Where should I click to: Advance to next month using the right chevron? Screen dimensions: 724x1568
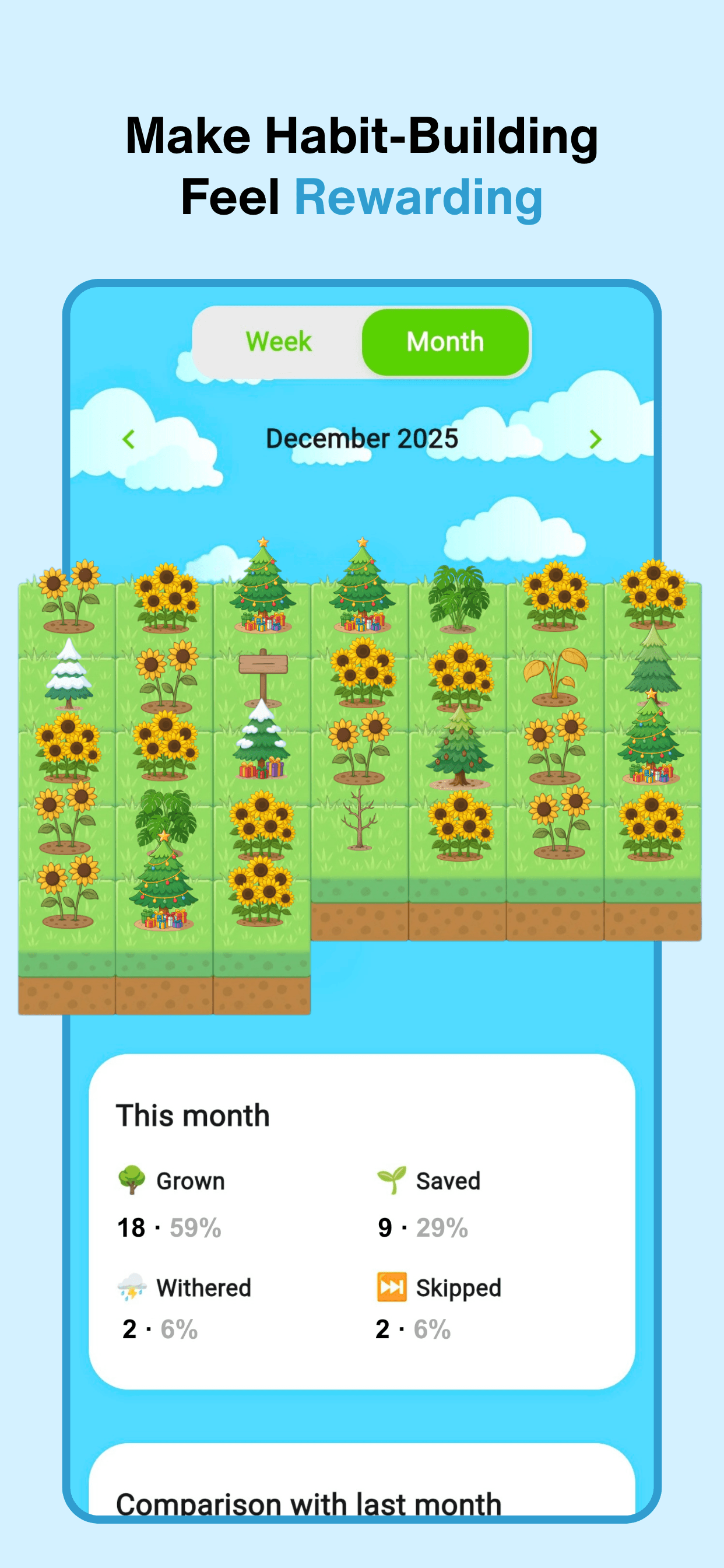[595, 438]
